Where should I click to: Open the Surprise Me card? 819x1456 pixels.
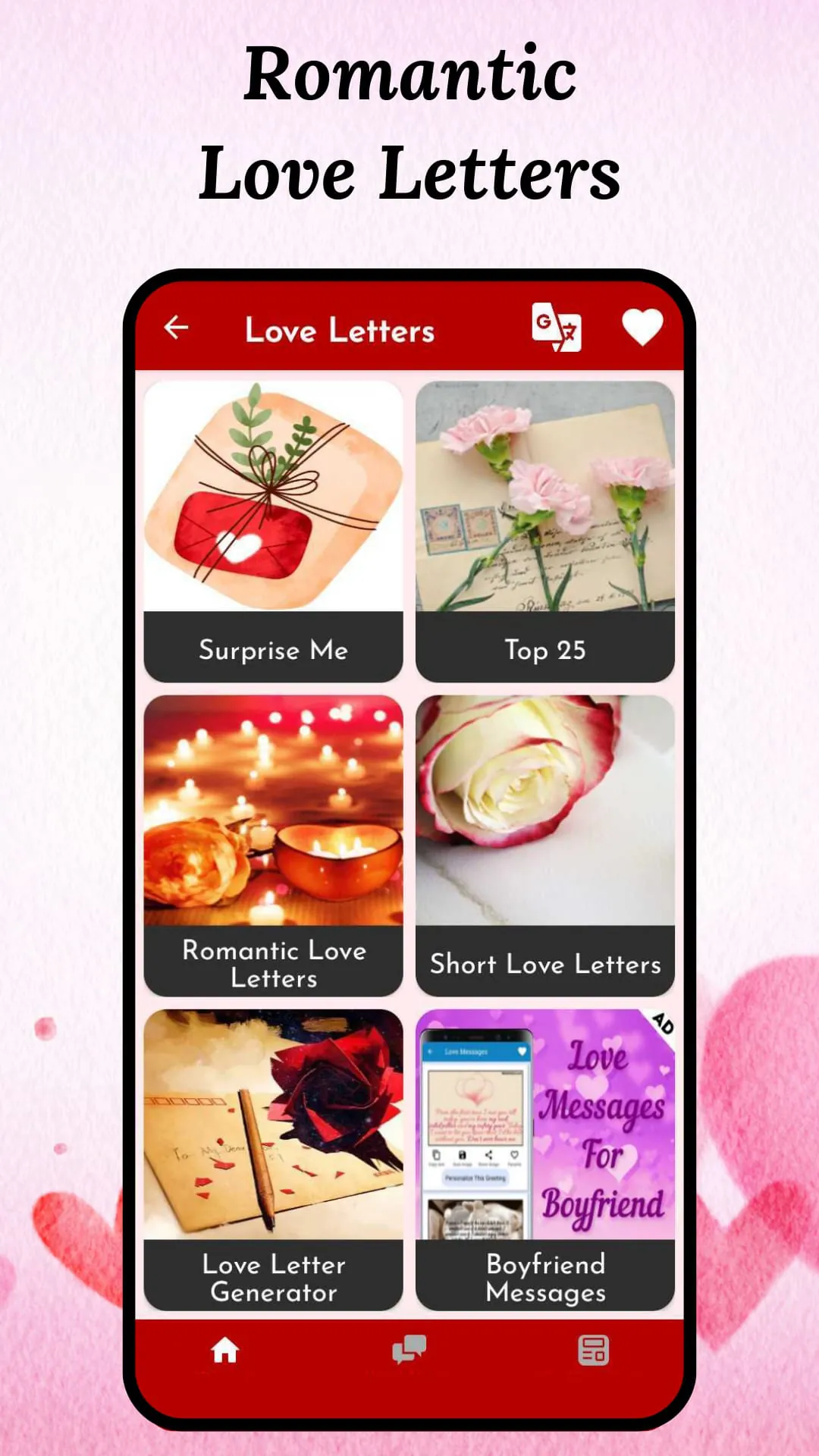(x=273, y=531)
